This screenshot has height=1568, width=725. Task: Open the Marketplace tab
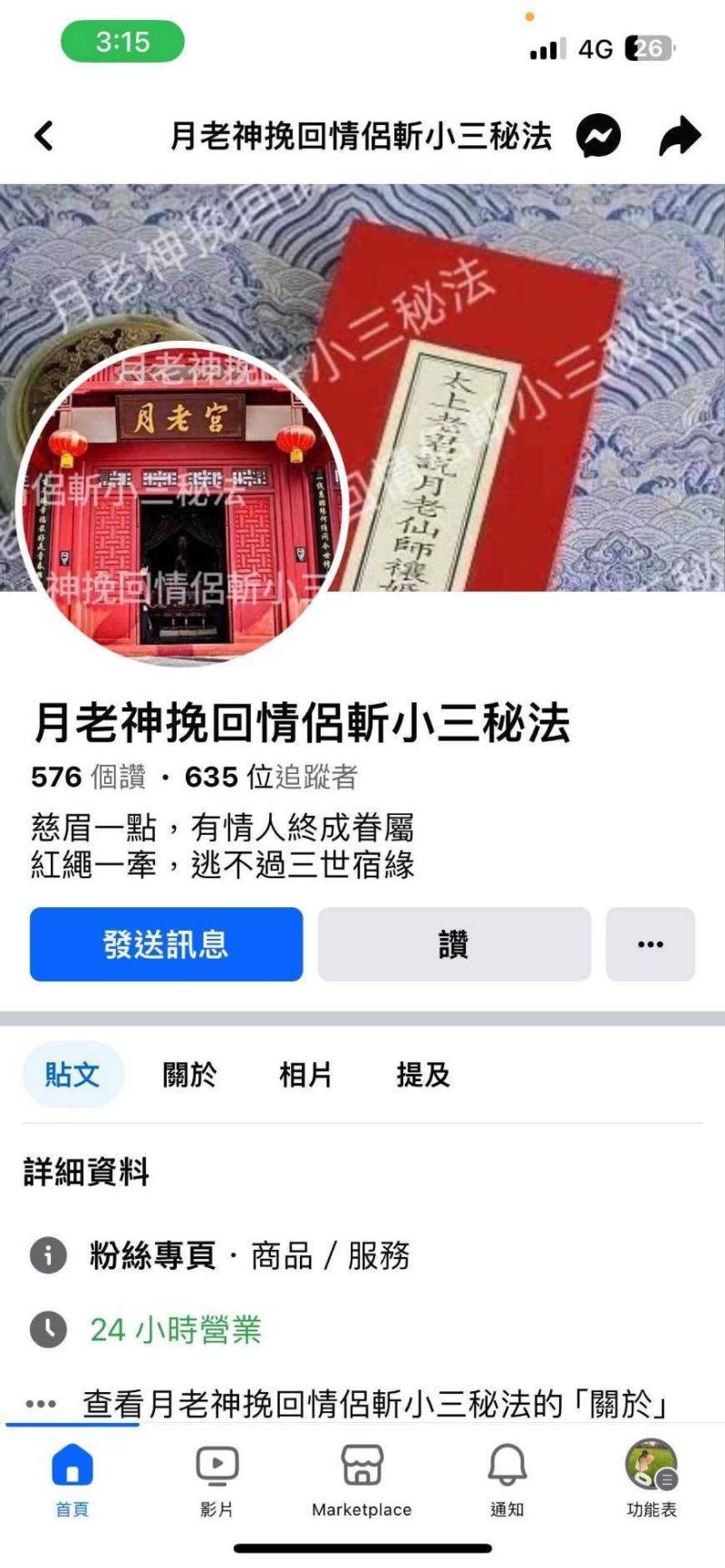point(362,1477)
